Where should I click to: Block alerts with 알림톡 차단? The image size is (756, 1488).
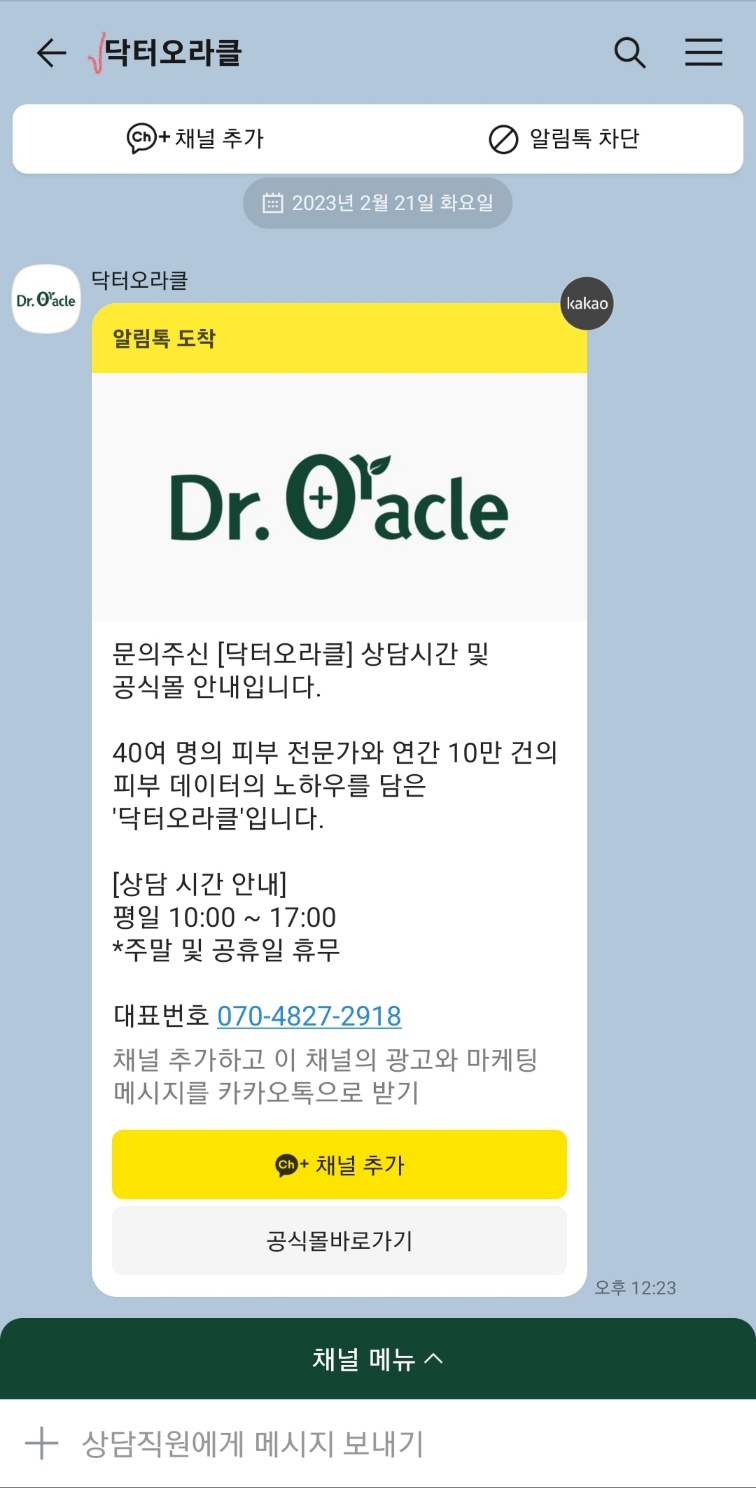(x=563, y=139)
